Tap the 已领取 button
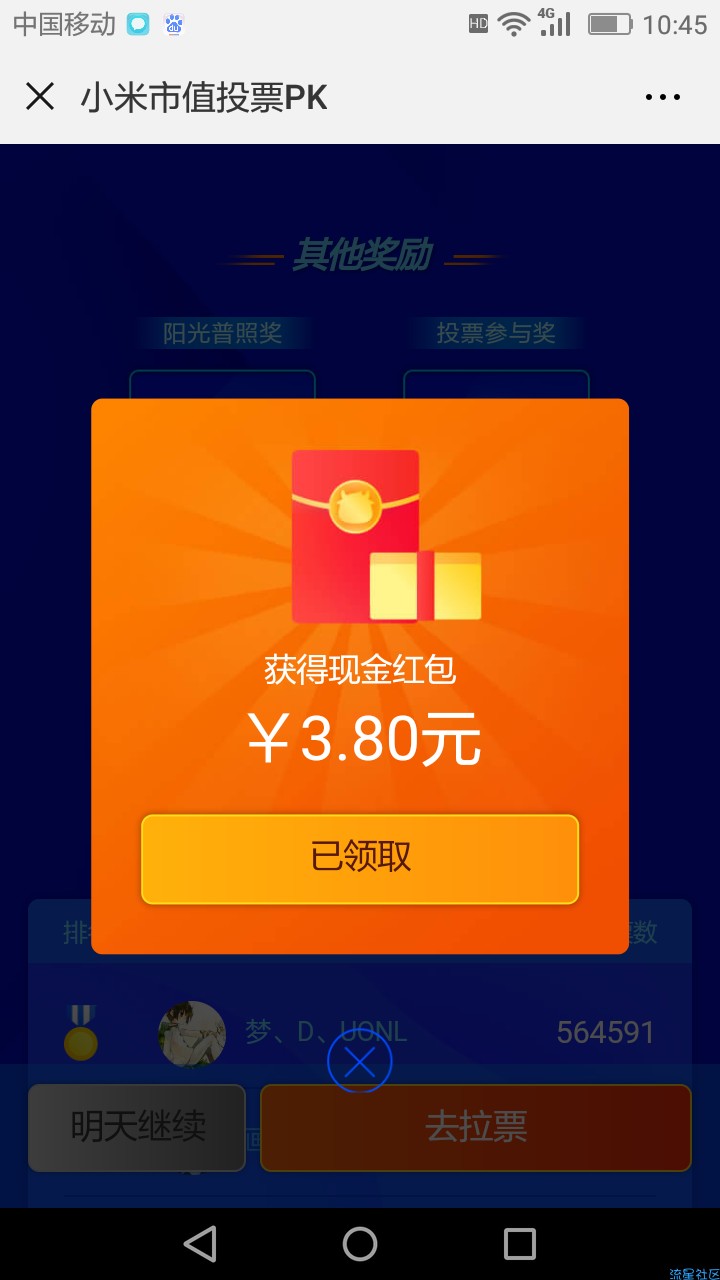720x1280 pixels. pos(360,859)
